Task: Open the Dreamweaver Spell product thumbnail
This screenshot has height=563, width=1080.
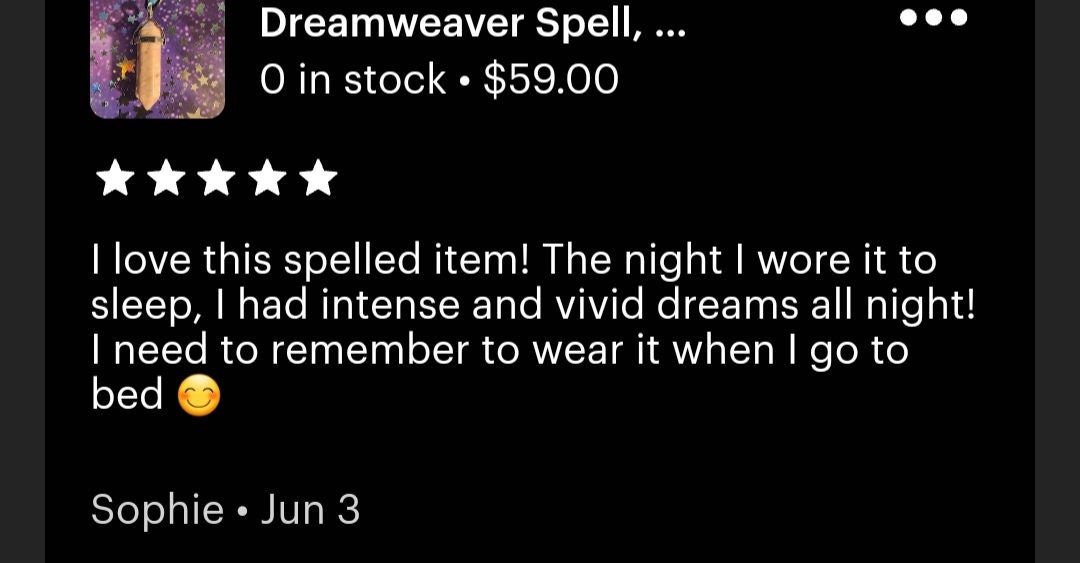Action: (x=157, y=58)
